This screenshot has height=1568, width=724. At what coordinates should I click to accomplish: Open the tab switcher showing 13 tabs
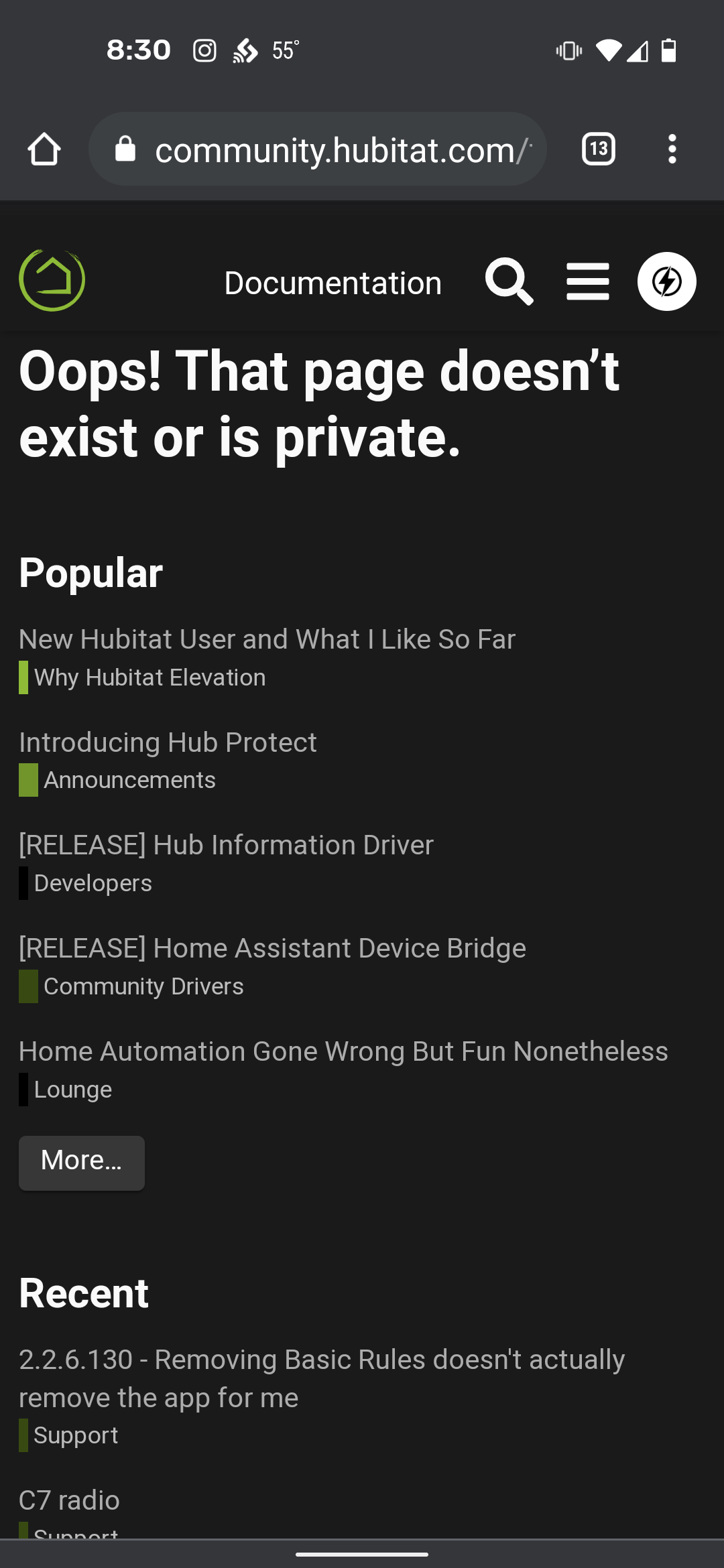coord(599,149)
